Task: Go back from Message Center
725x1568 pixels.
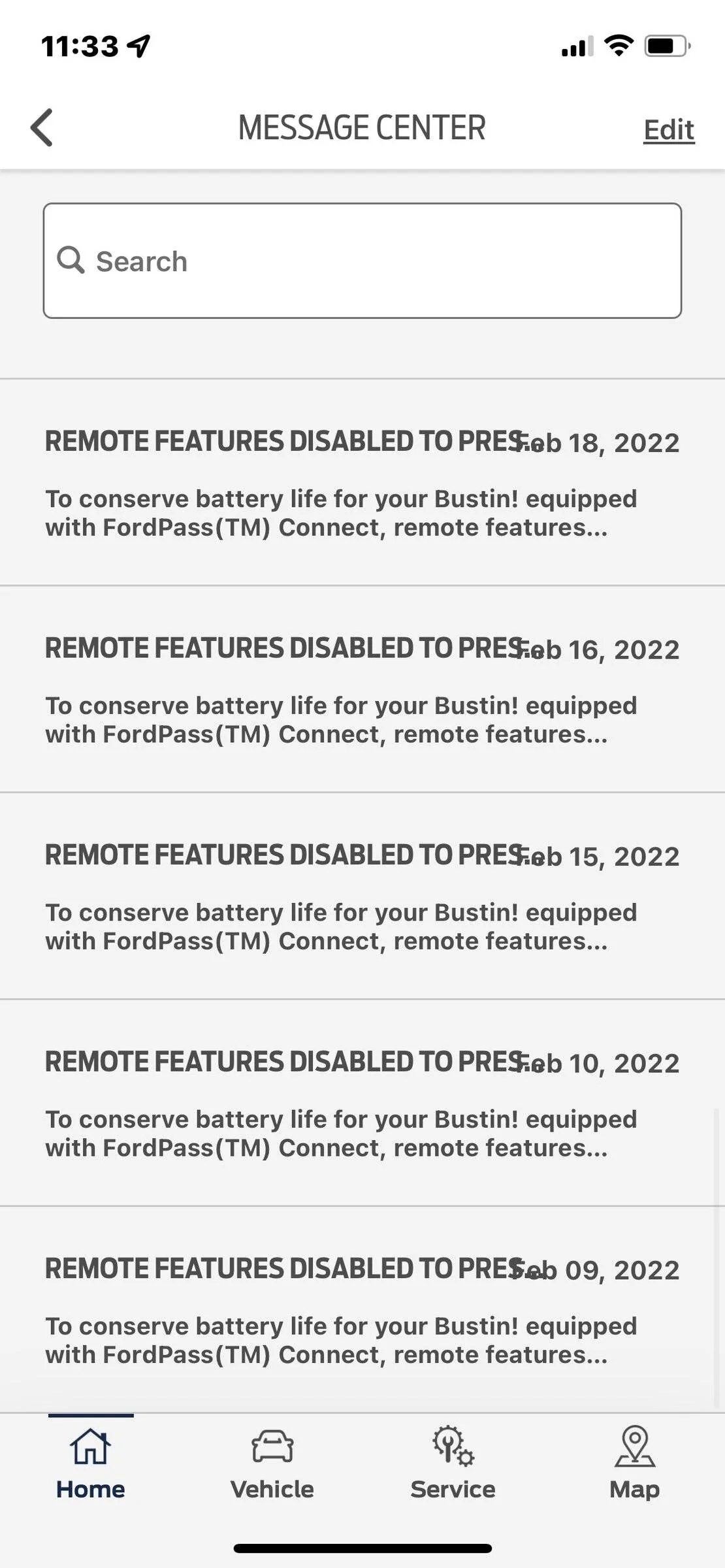Action: [x=42, y=128]
